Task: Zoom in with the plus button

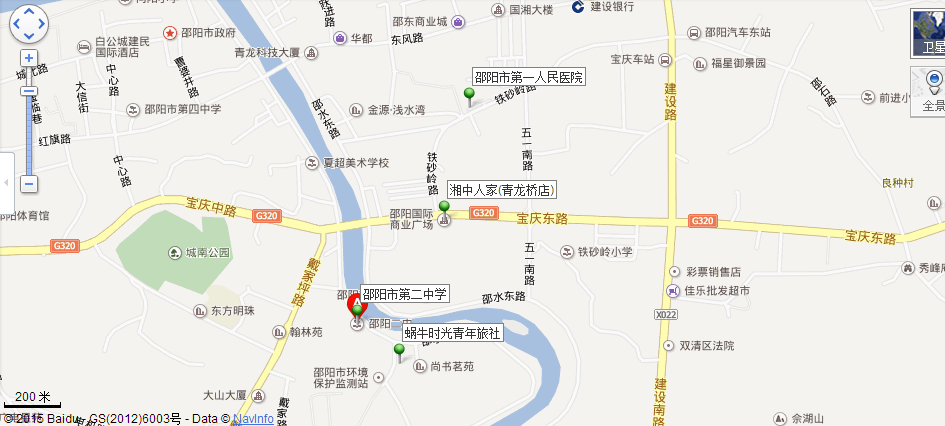Action: tap(29, 58)
